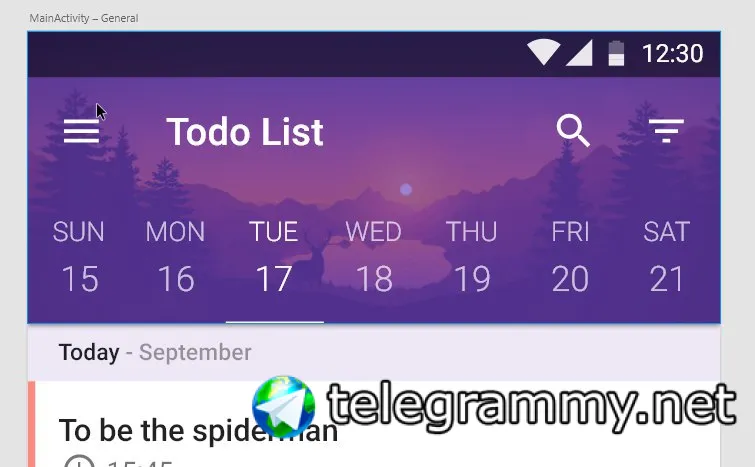Open the filter options icon
The width and height of the screenshot is (755, 467).
666,131
